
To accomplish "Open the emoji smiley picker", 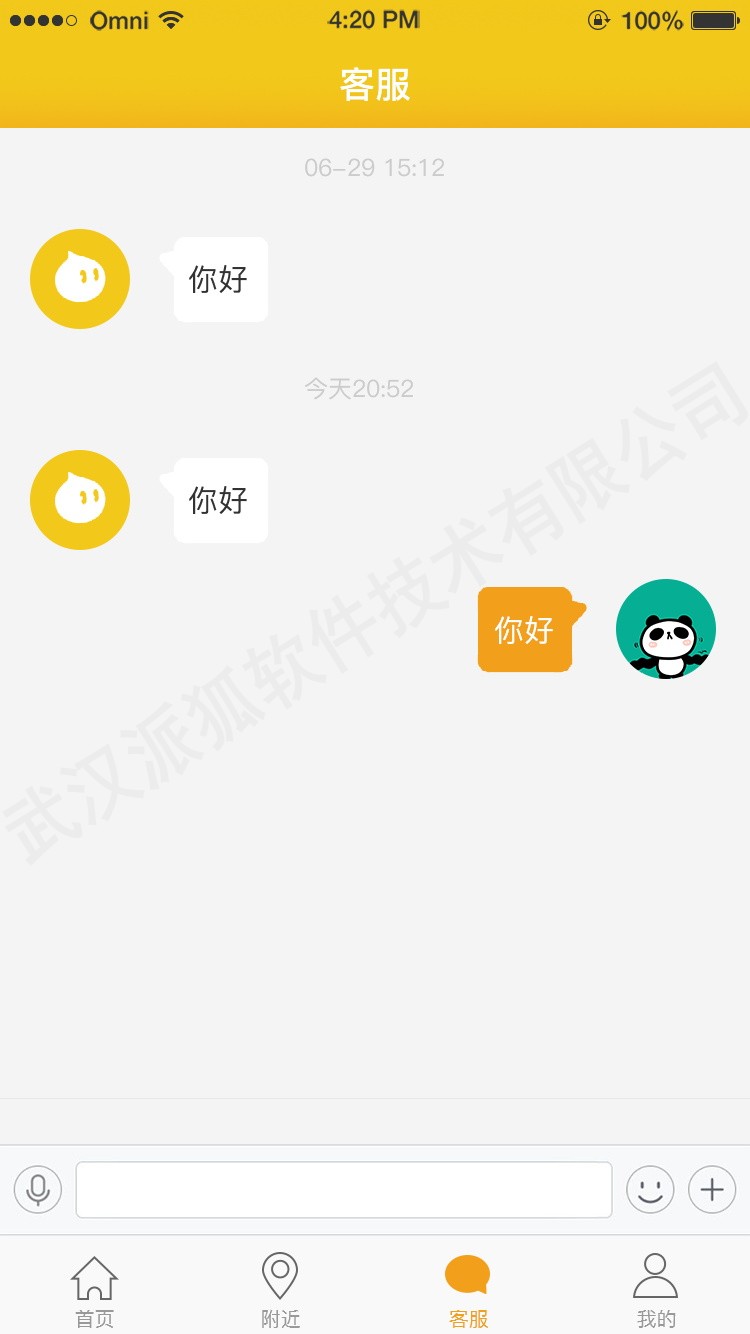I will [x=650, y=1190].
